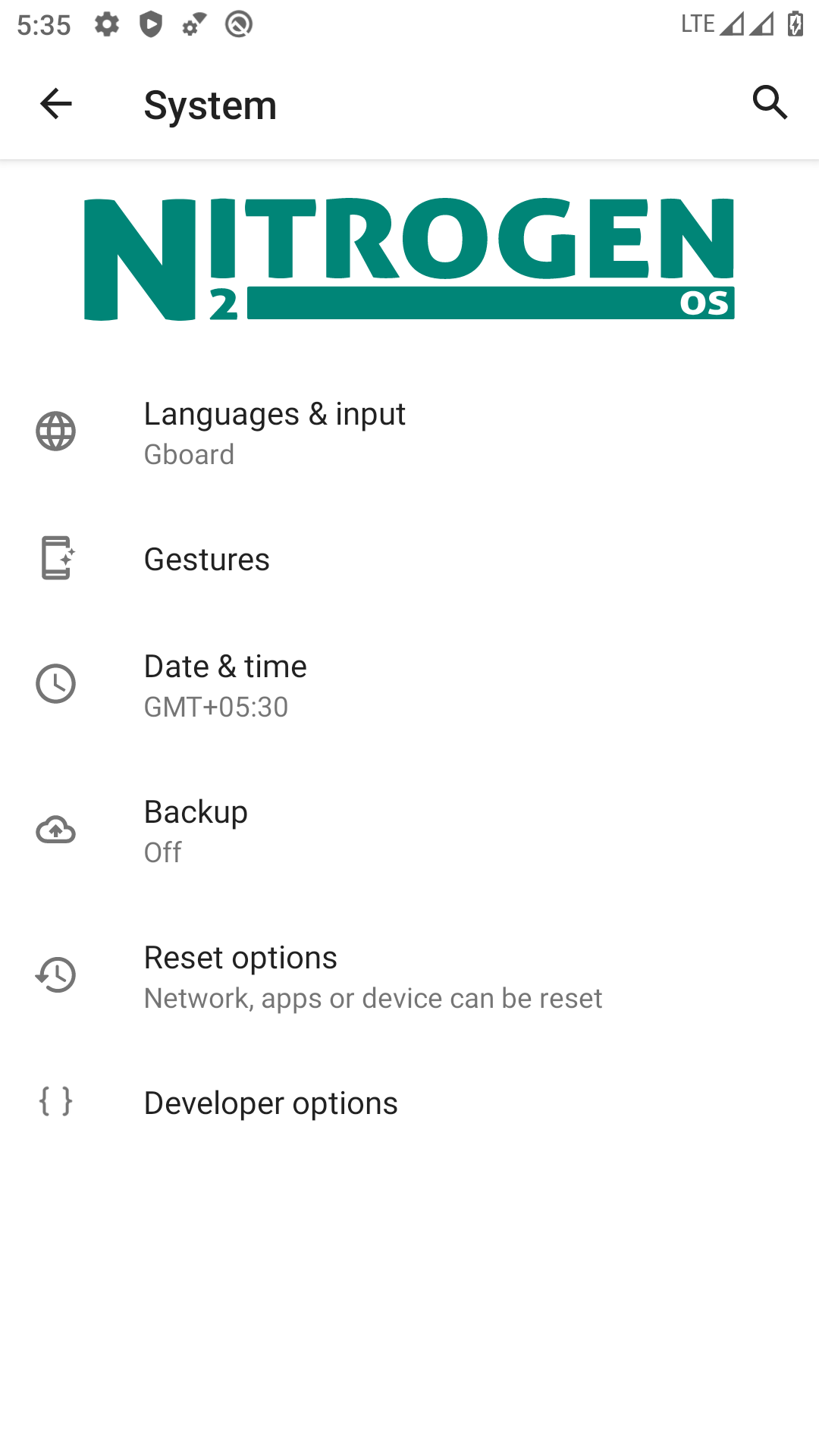This screenshot has width=819, height=1456.
Task: Open Backup settings
Action: pos(409,830)
